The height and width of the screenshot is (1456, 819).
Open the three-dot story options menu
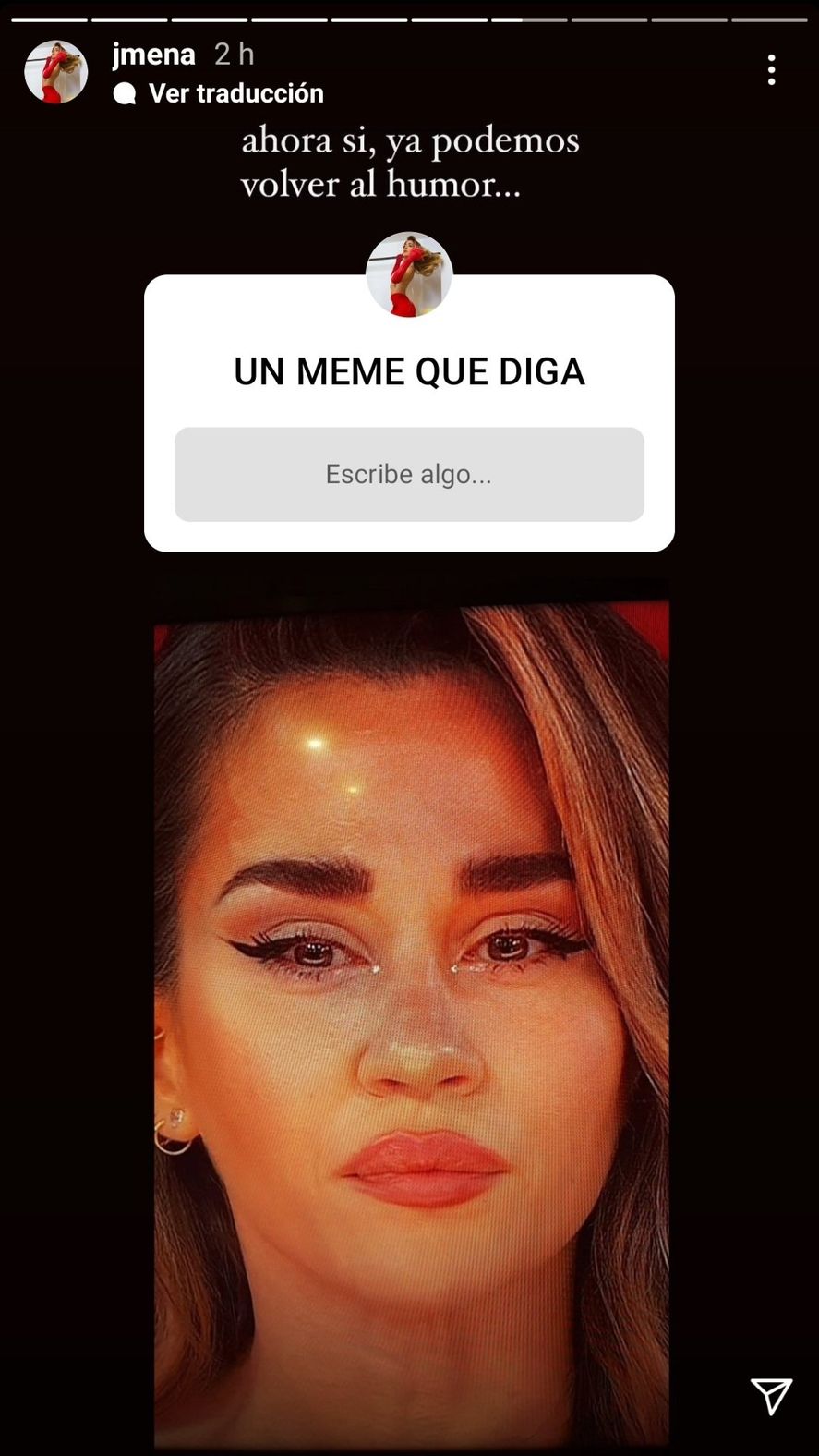[771, 70]
